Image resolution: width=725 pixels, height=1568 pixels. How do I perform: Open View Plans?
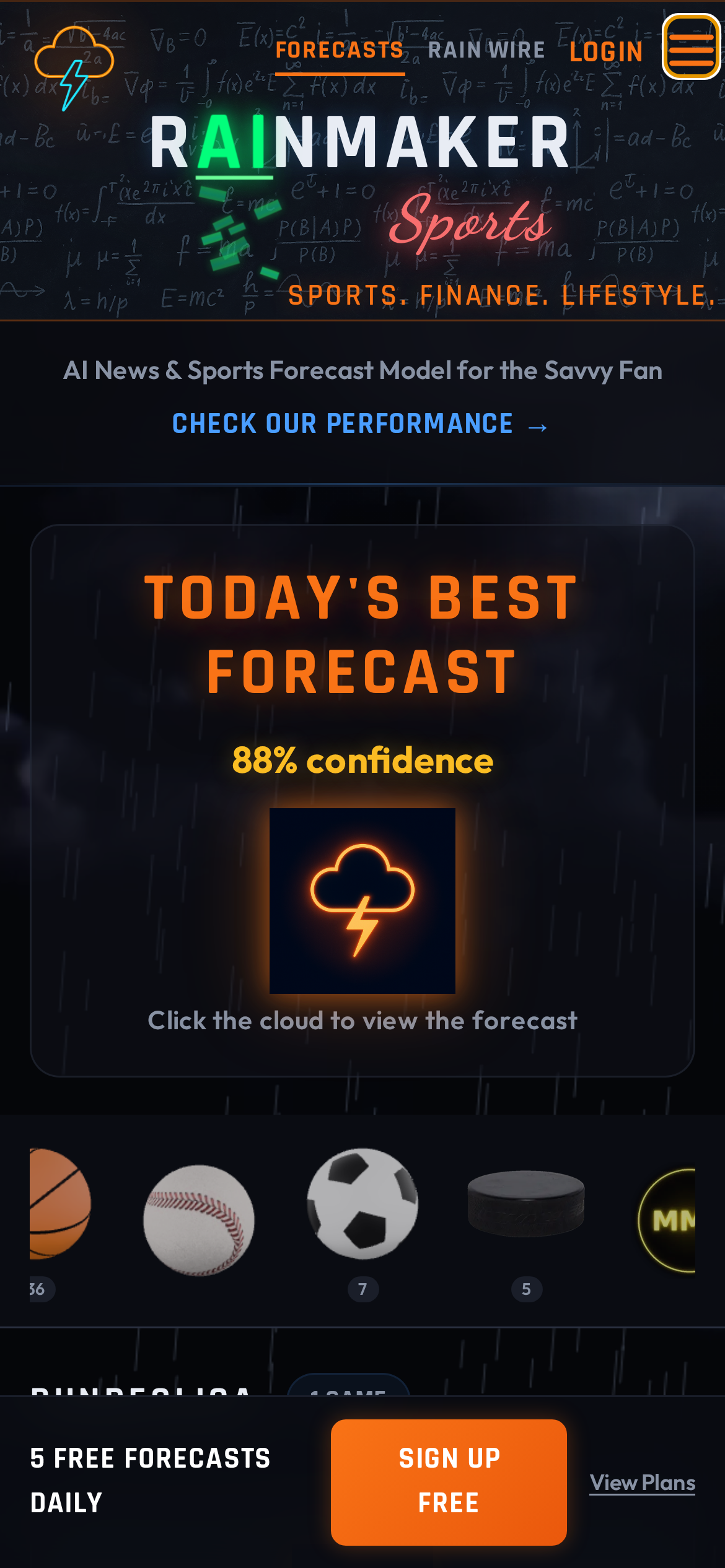[642, 1483]
